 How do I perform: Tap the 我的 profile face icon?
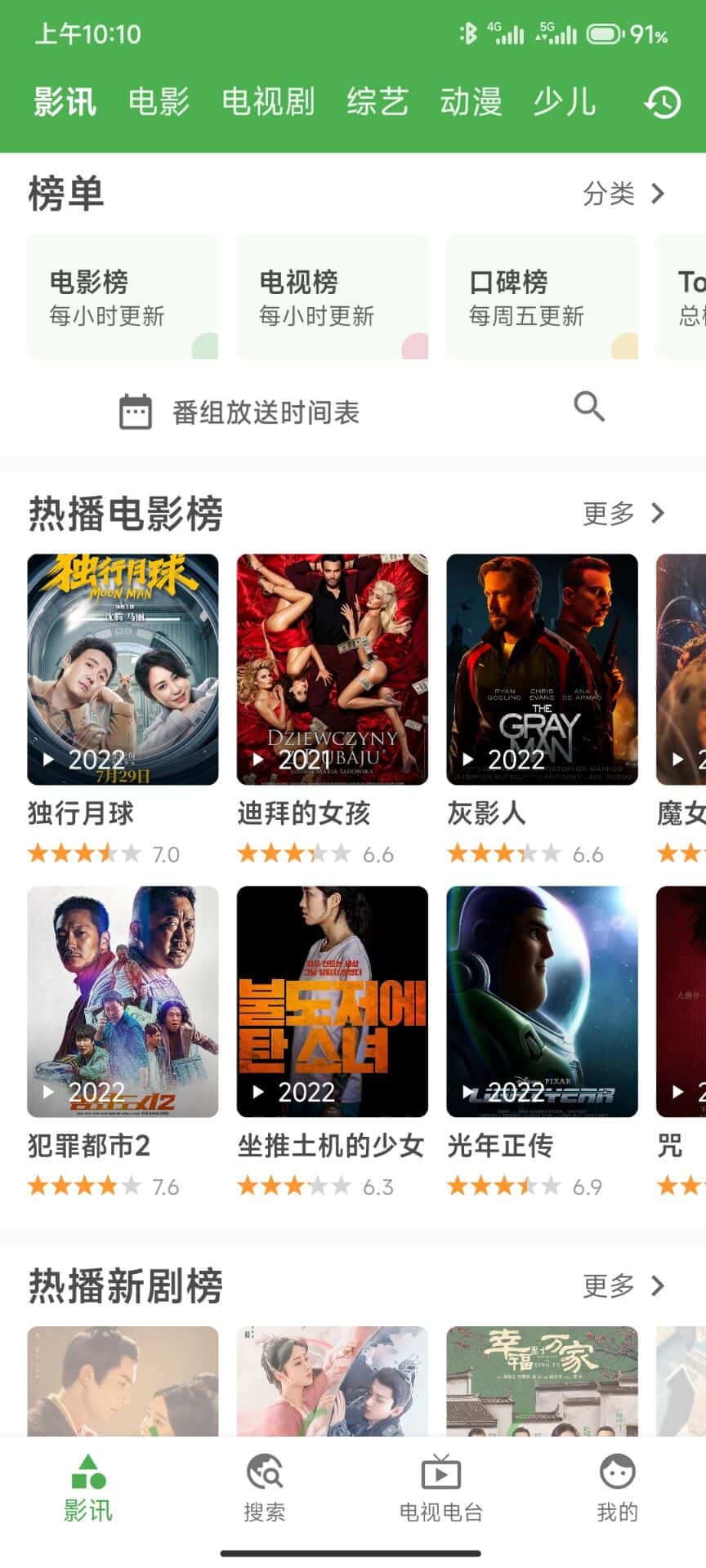click(x=617, y=1476)
